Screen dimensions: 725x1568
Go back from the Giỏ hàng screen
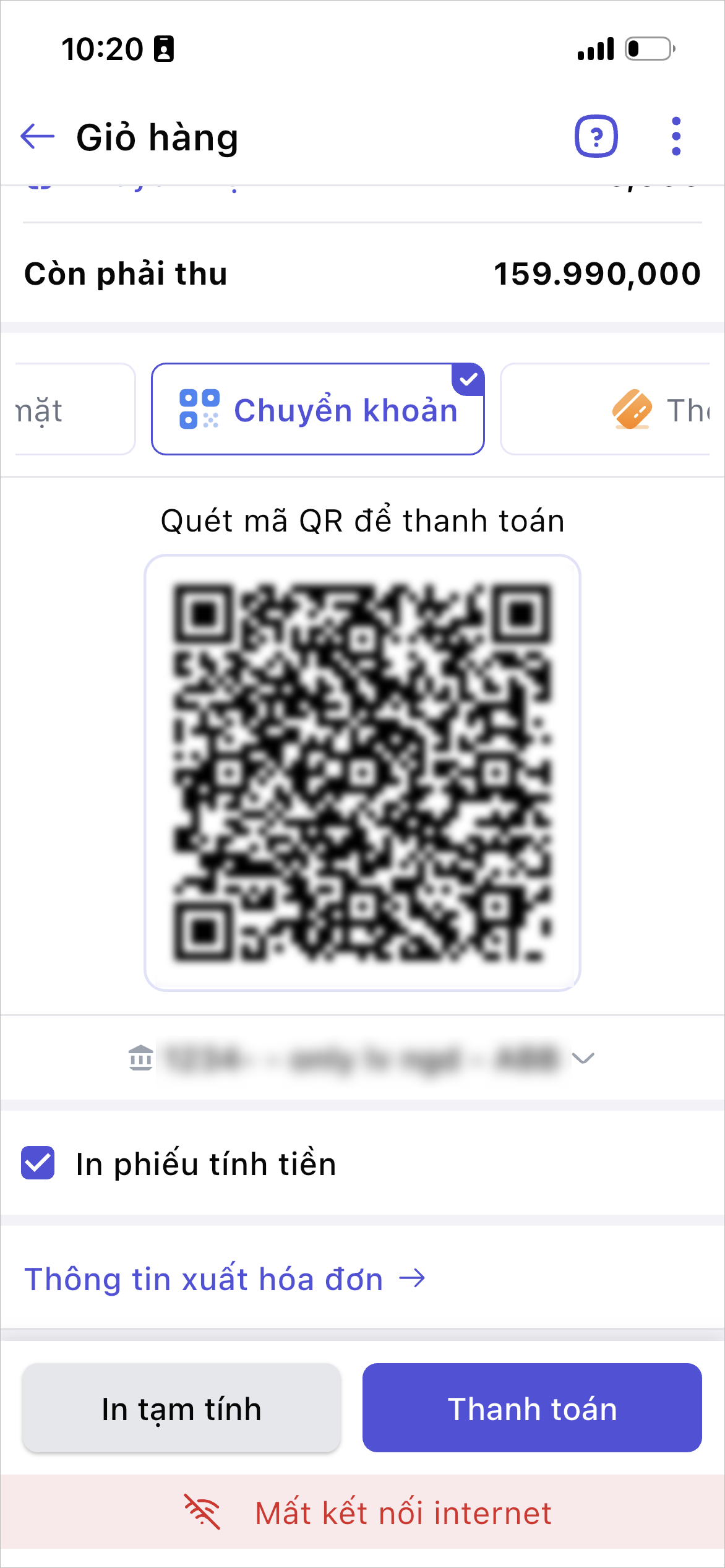(x=37, y=137)
